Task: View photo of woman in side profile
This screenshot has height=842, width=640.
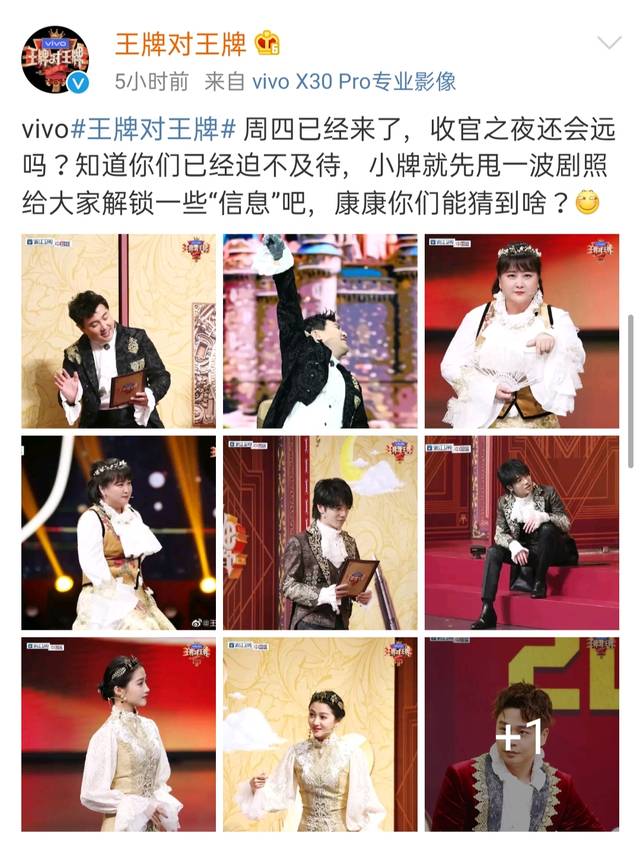Action: click(x=118, y=735)
